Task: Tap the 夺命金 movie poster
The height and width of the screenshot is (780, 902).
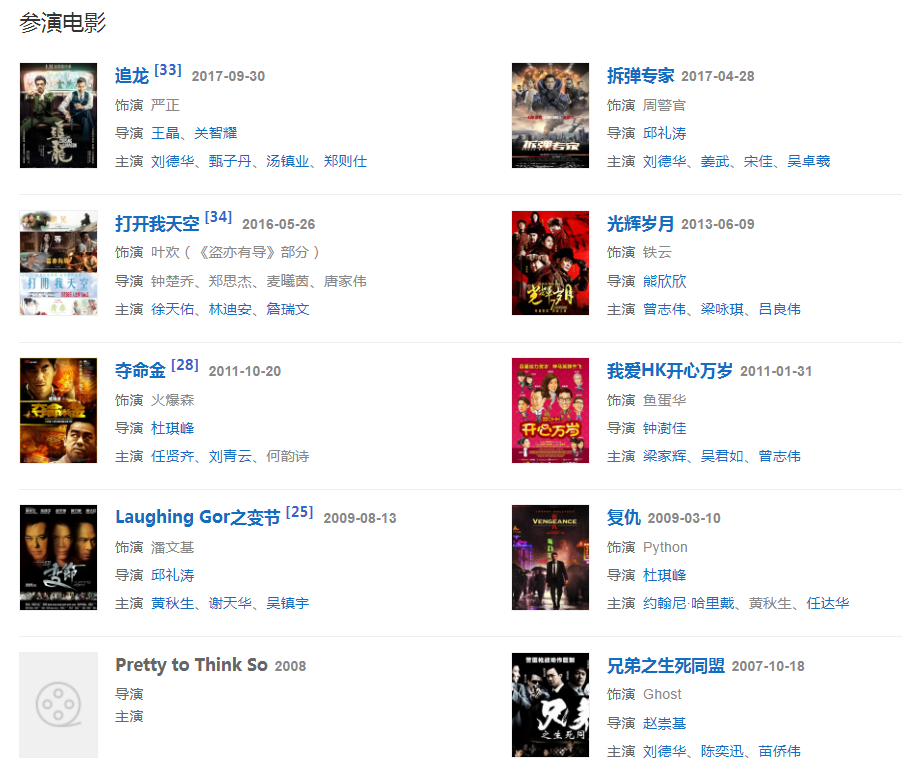Action: click(x=58, y=410)
